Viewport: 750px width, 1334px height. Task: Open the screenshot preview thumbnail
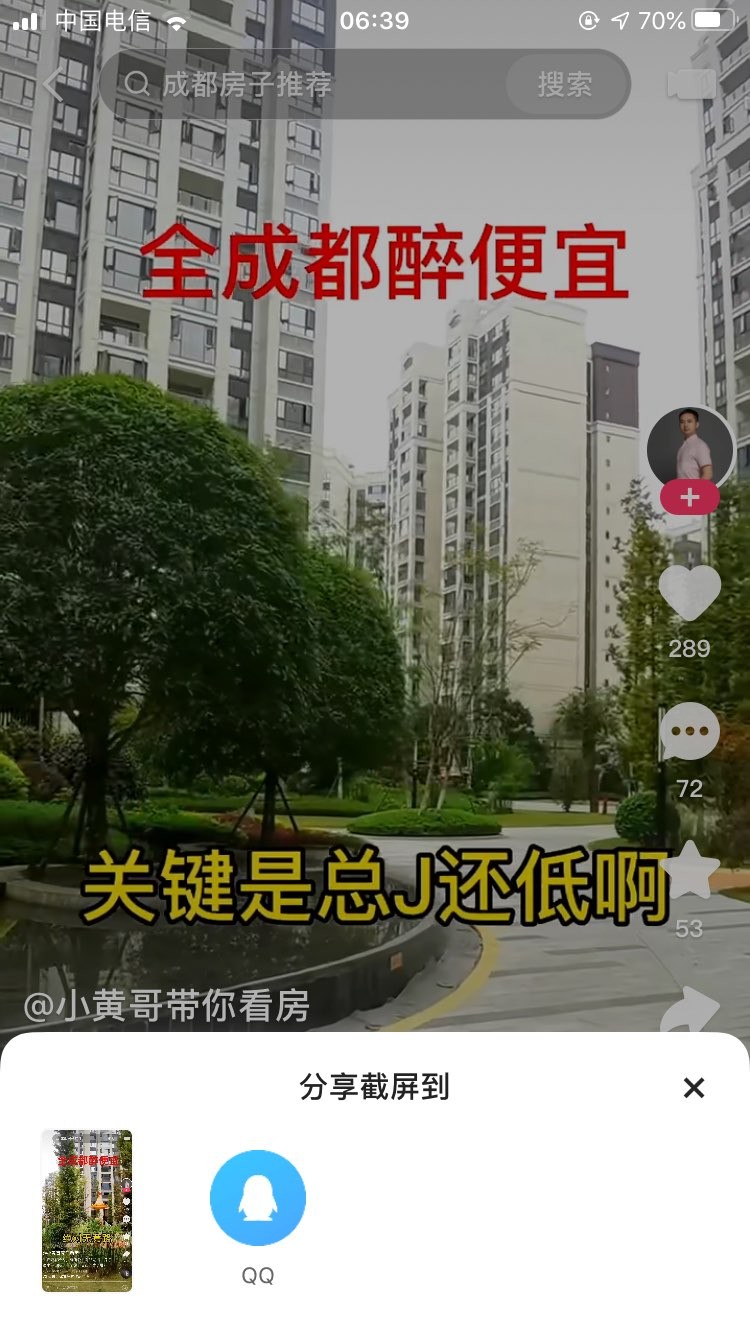tap(87, 1210)
